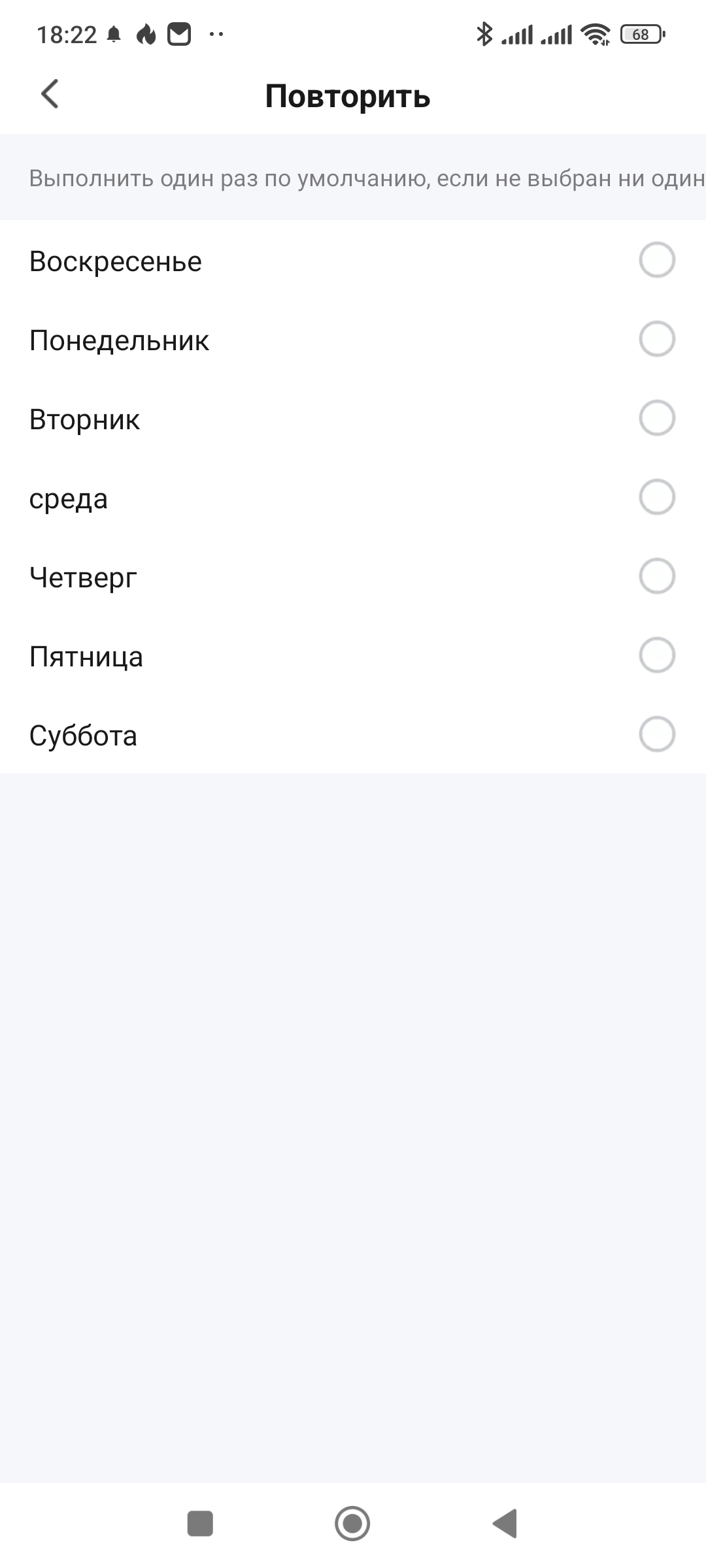Check the Понедельник option
706x1568 pixels.
(656, 339)
